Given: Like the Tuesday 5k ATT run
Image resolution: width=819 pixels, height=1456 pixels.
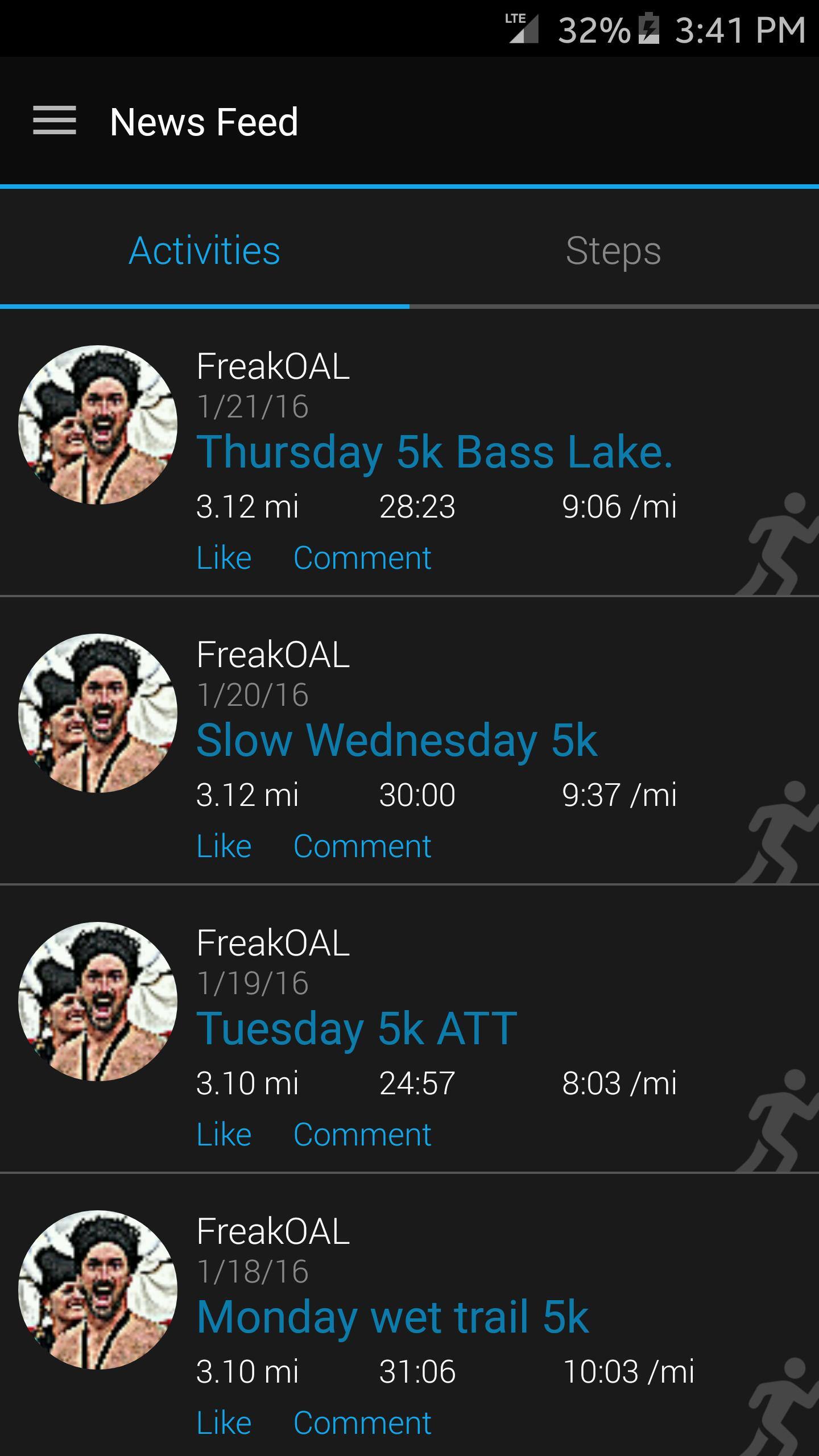Looking at the screenshot, I should pyautogui.click(x=224, y=1135).
